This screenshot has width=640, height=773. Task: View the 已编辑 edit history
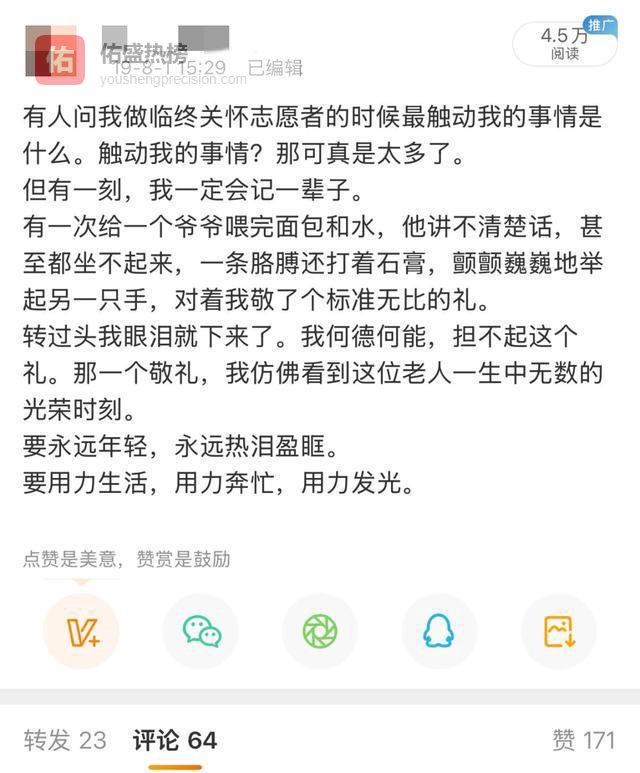274,68
